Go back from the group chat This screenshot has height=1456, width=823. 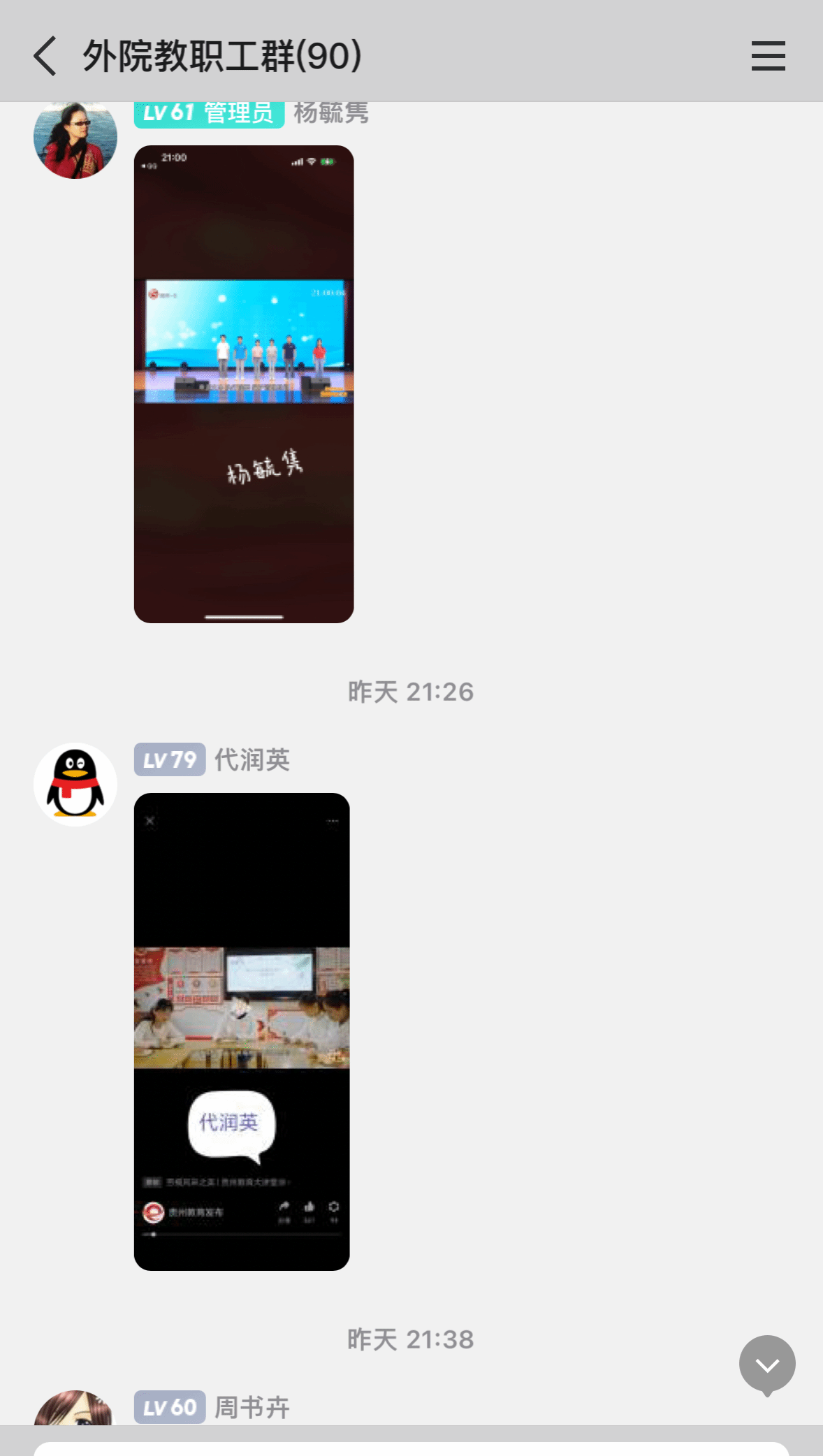[45, 56]
